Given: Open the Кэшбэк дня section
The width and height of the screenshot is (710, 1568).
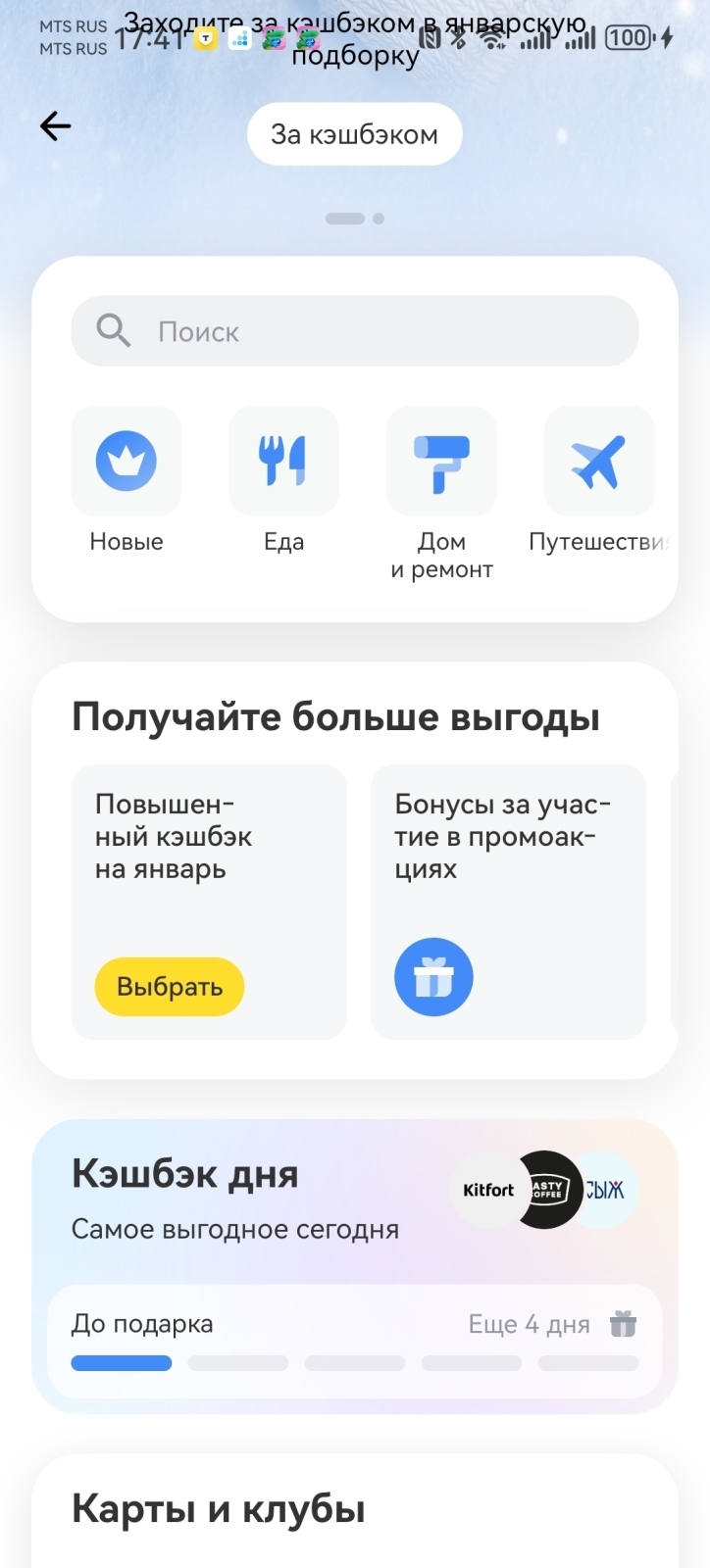Looking at the screenshot, I should 186,1174.
